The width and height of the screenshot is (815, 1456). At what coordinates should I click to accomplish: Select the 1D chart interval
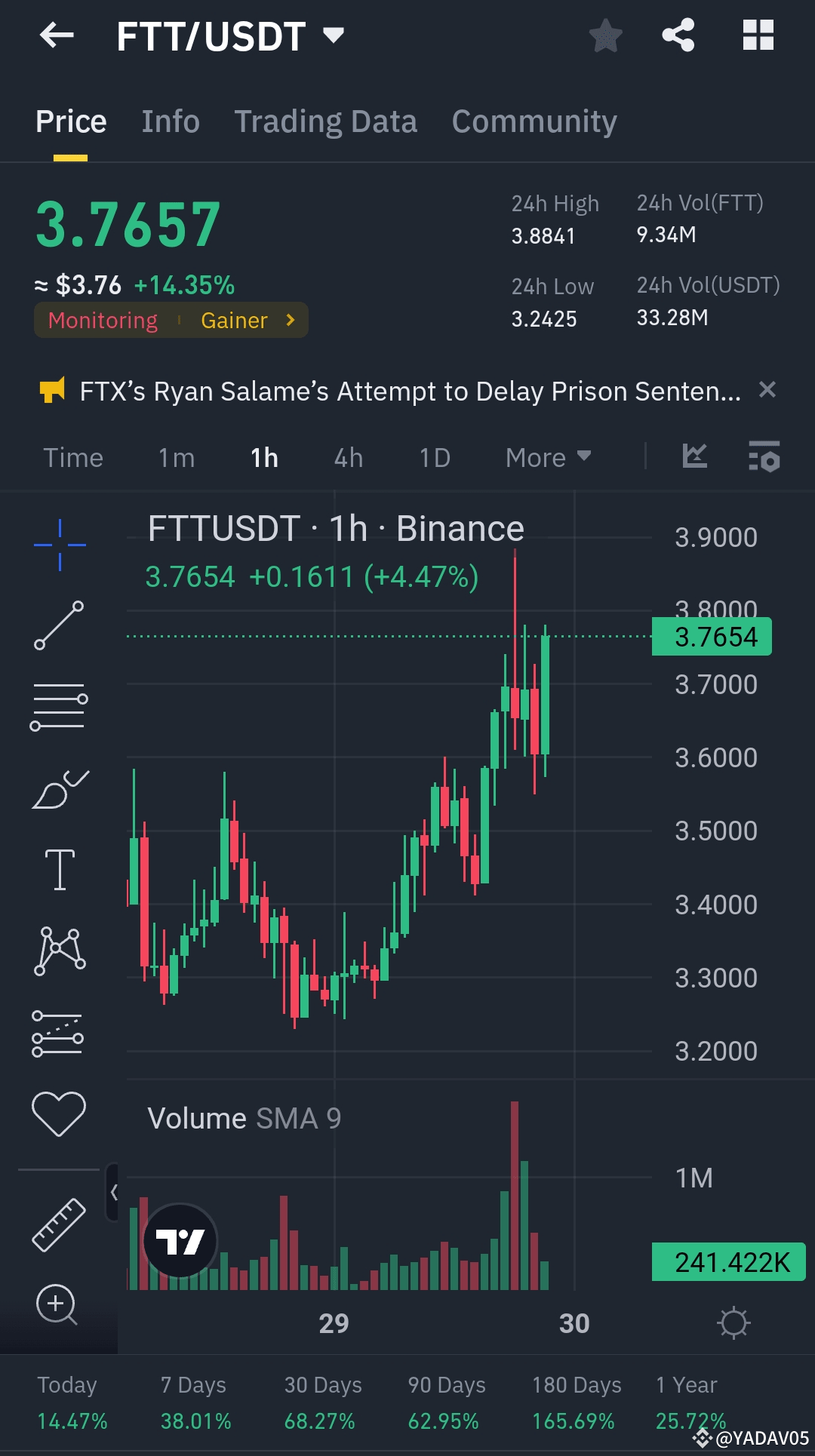pos(435,458)
